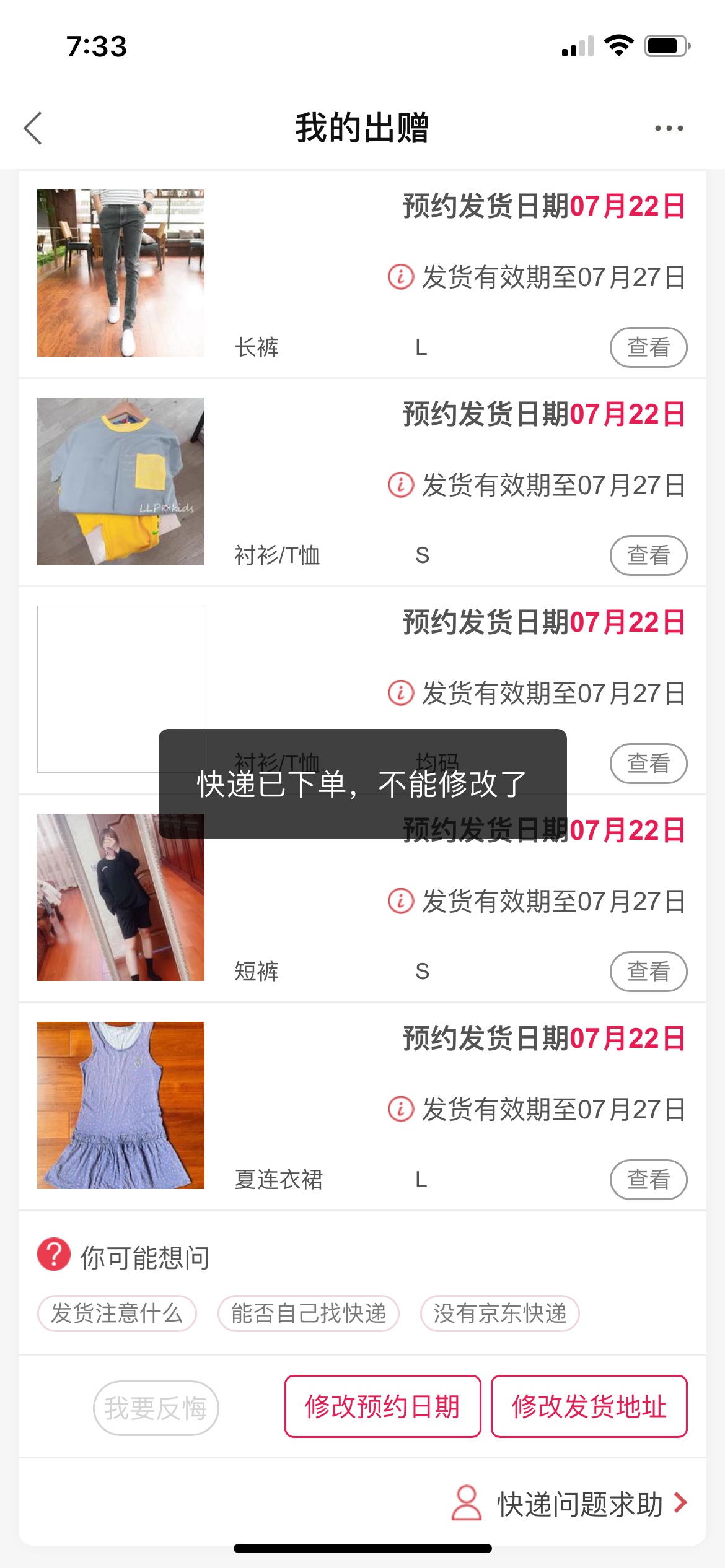Screen dimensions: 725x1568
Task: Select the 发货注意什么 question chip
Action: point(117,1313)
